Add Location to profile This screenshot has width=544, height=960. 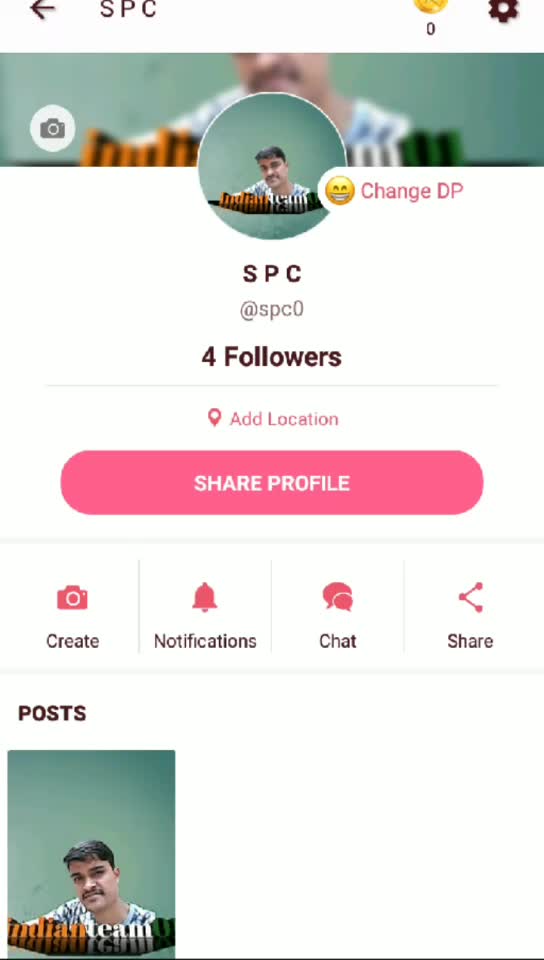tap(273, 419)
